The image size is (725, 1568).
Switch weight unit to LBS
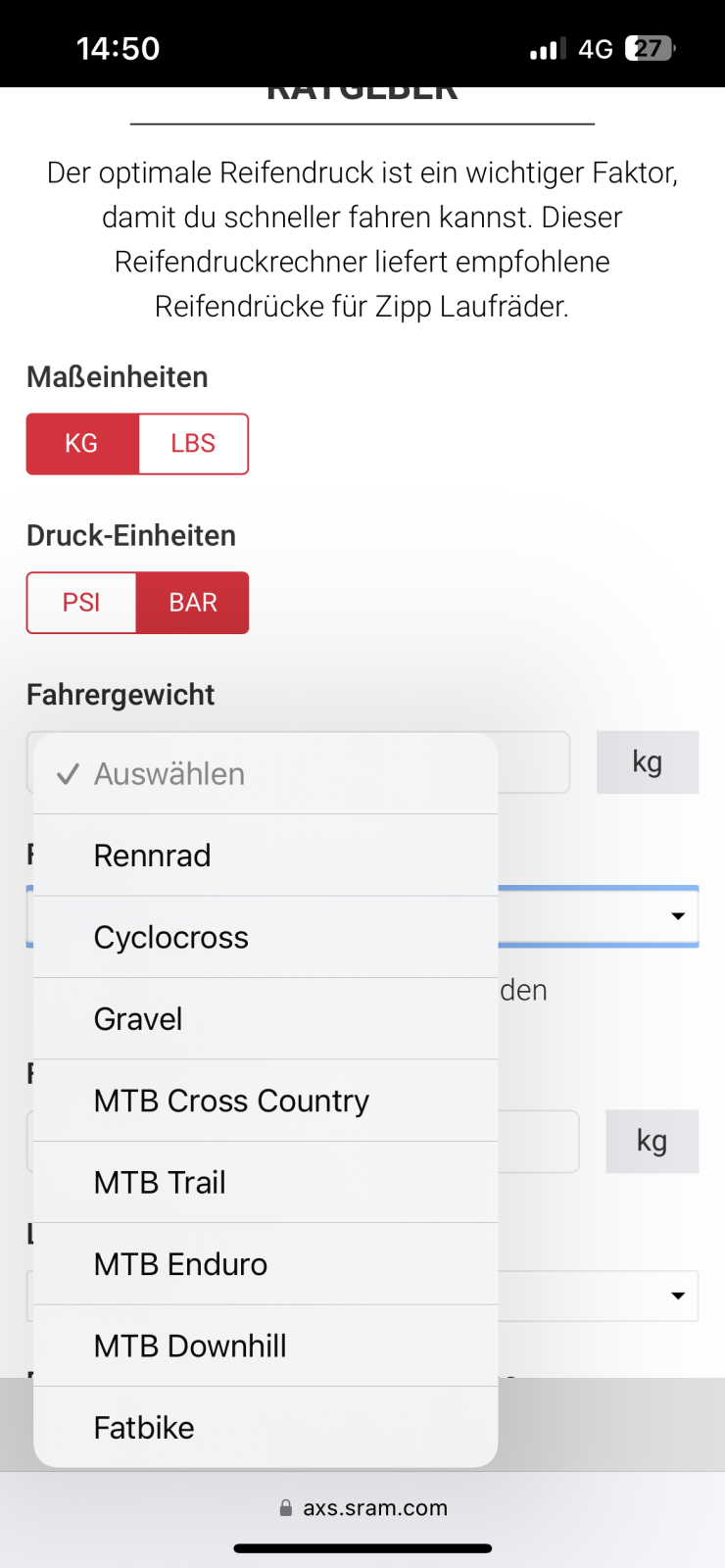[x=193, y=444]
